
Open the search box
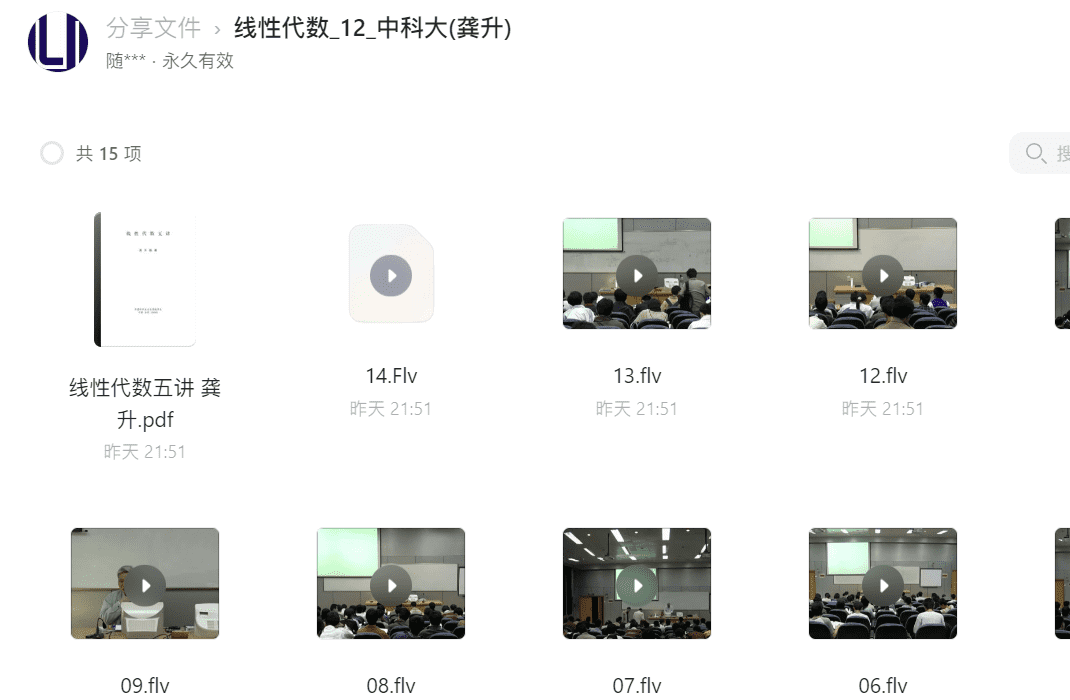tap(1045, 153)
